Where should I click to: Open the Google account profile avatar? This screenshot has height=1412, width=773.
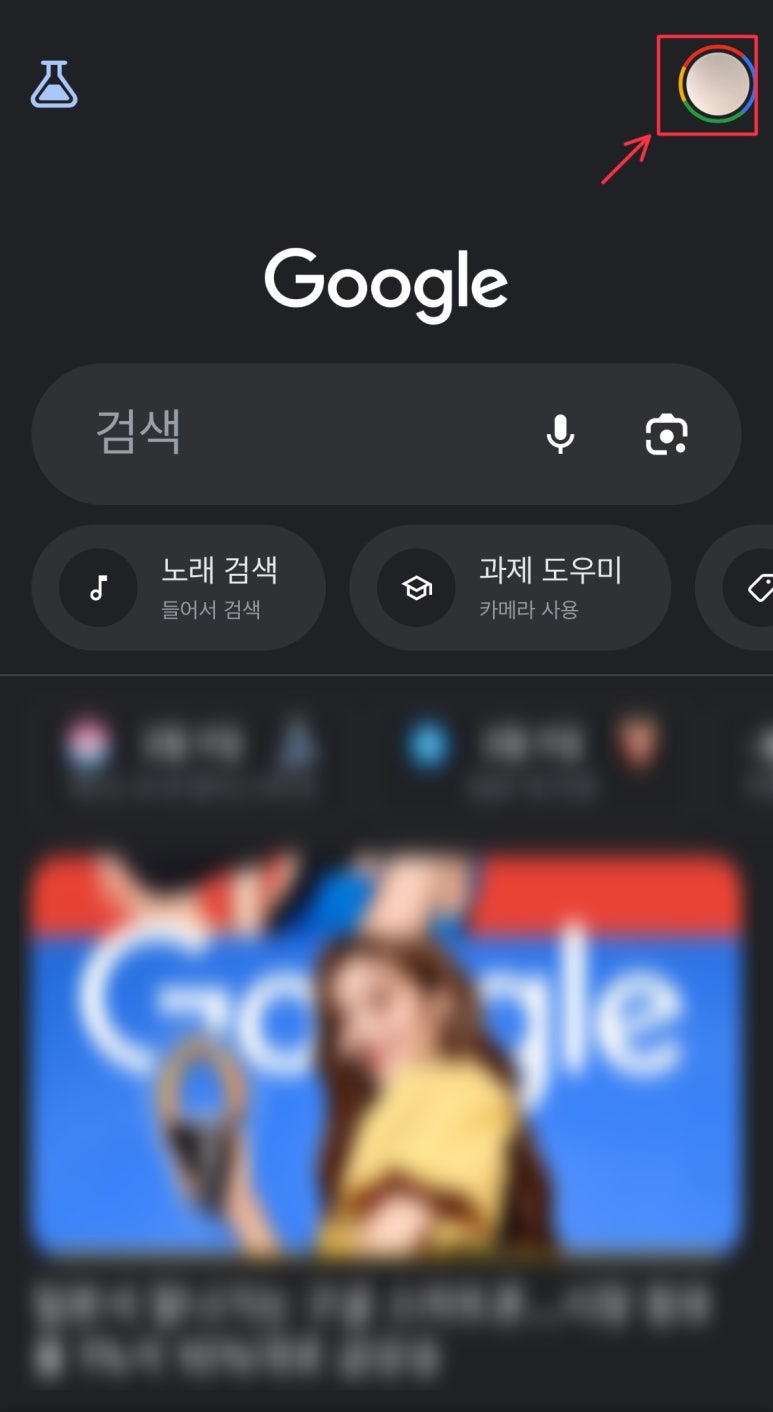(715, 84)
